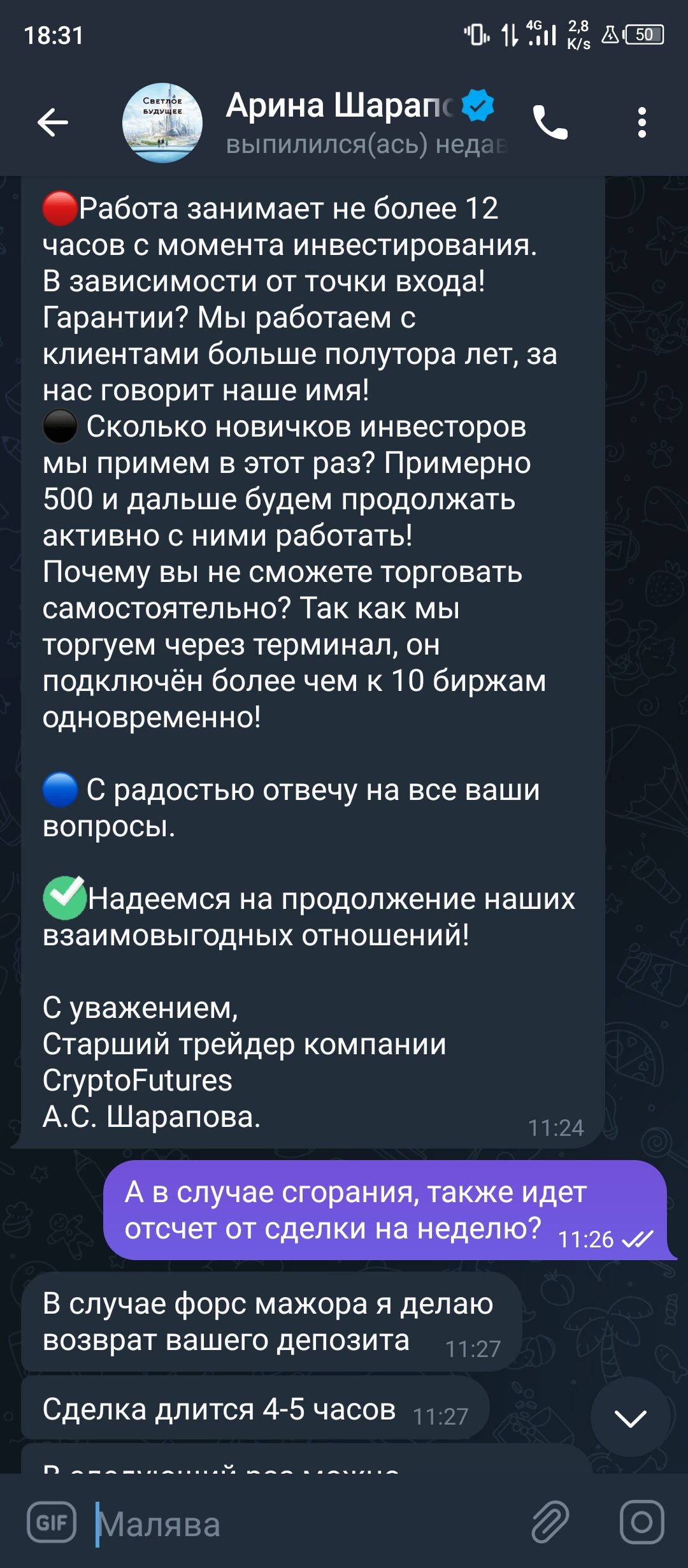Record a video message with the camera icon
This screenshot has height=1568, width=688.
(x=641, y=1522)
